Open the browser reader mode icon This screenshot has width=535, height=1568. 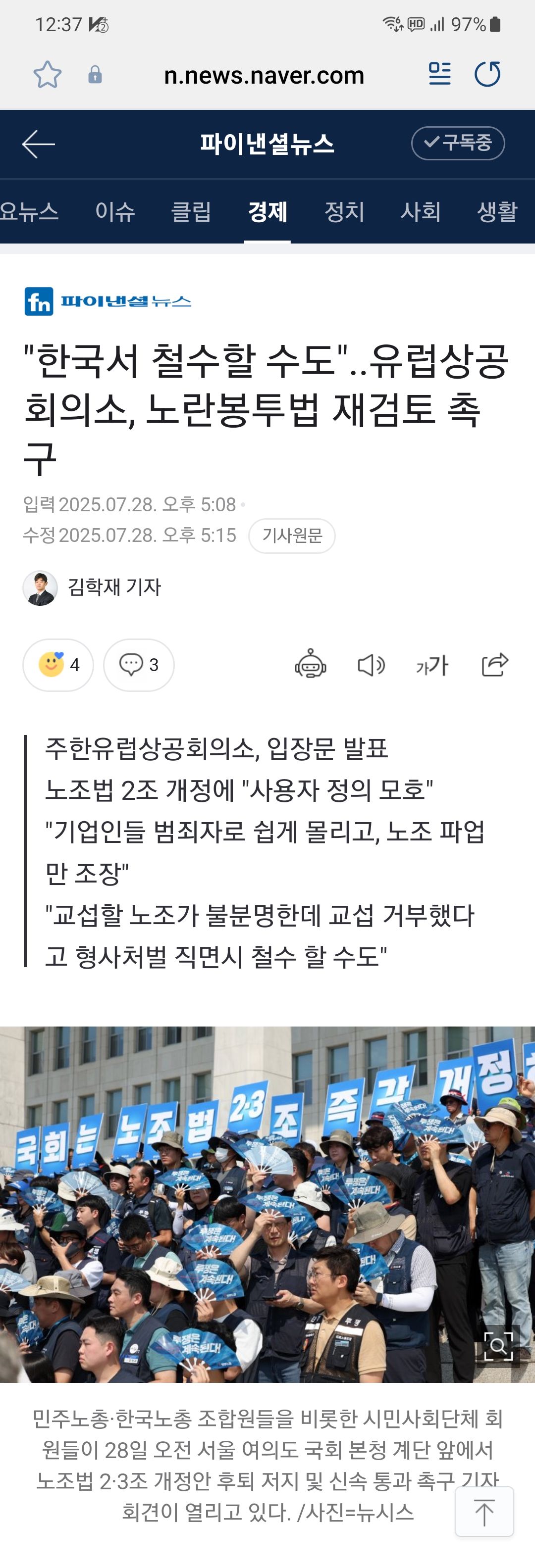click(439, 74)
